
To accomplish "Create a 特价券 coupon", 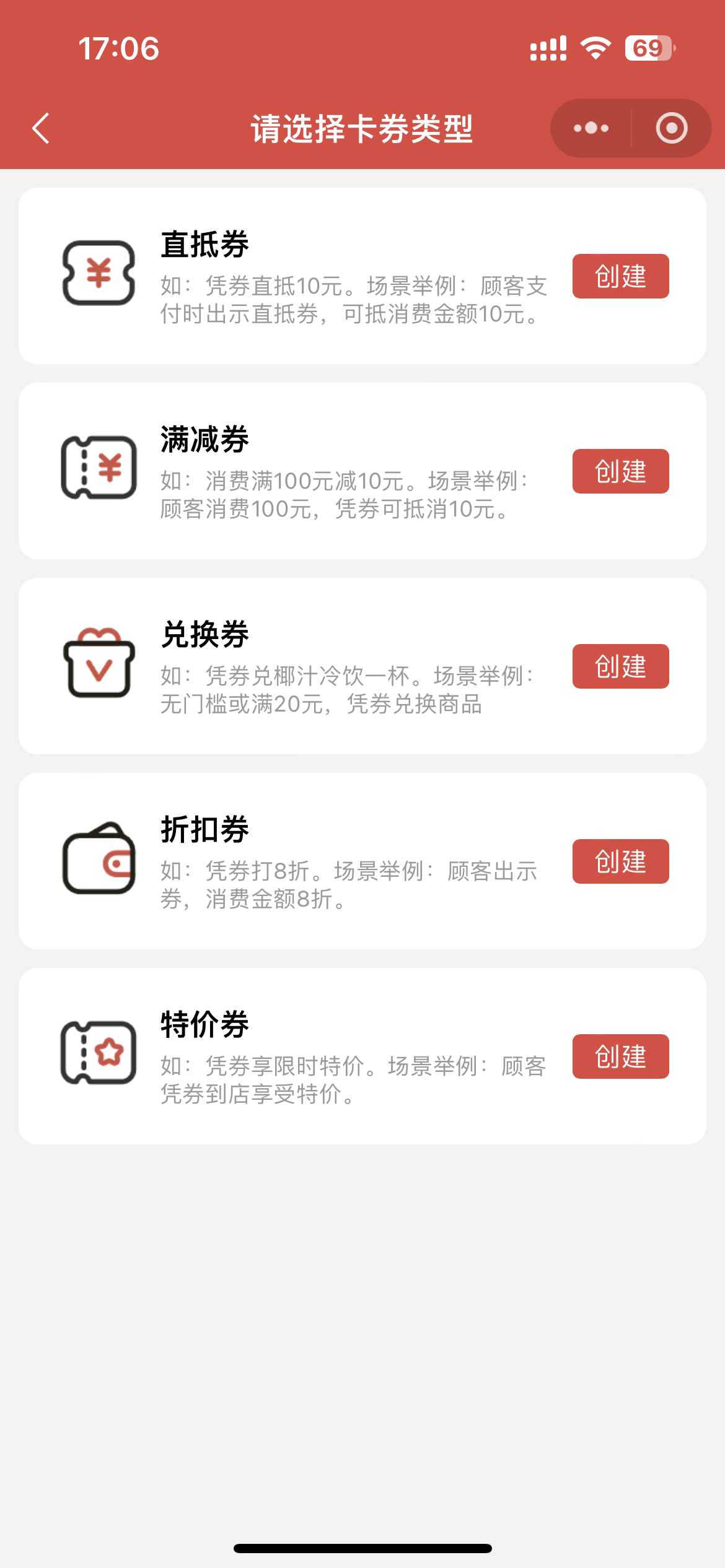I will point(620,1056).
